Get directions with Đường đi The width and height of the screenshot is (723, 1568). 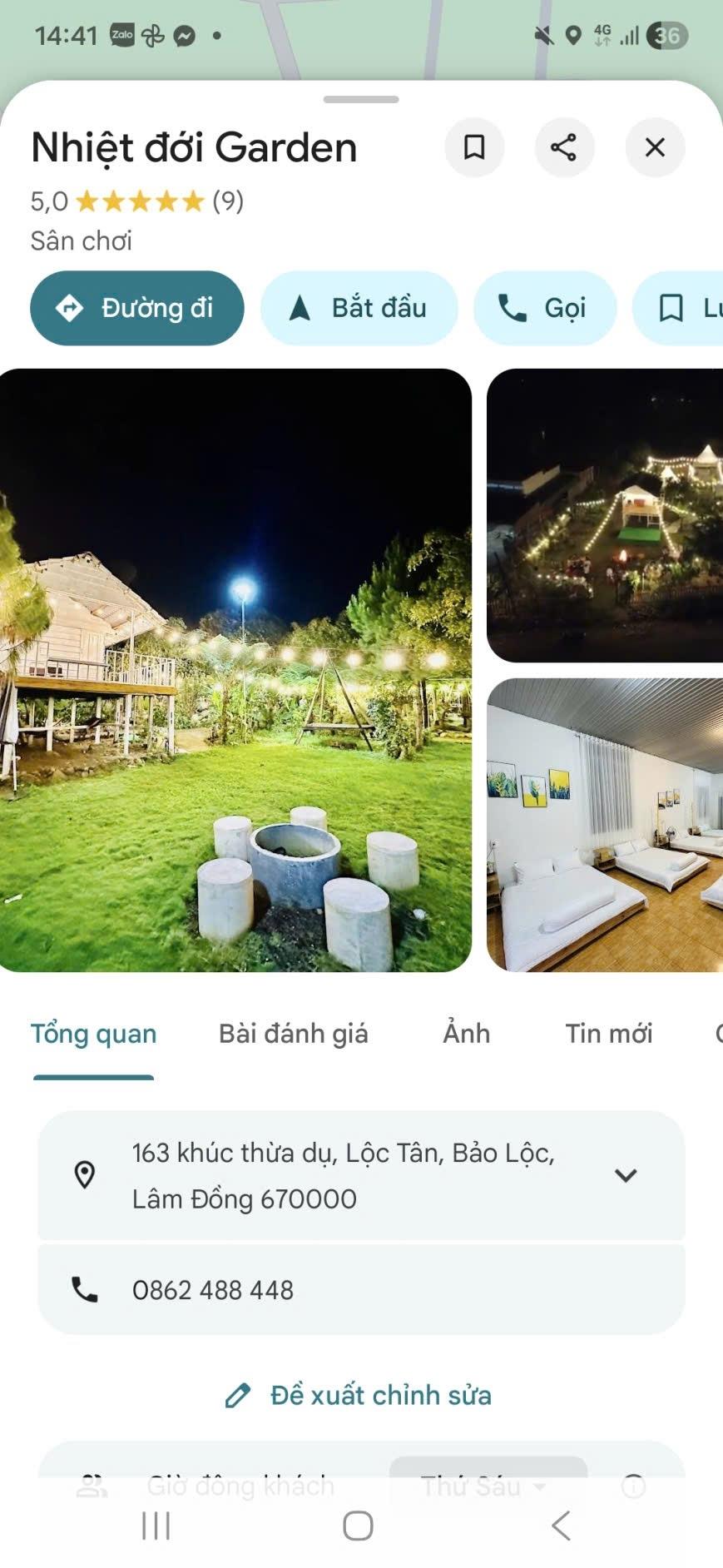pyautogui.click(x=137, y=308)
